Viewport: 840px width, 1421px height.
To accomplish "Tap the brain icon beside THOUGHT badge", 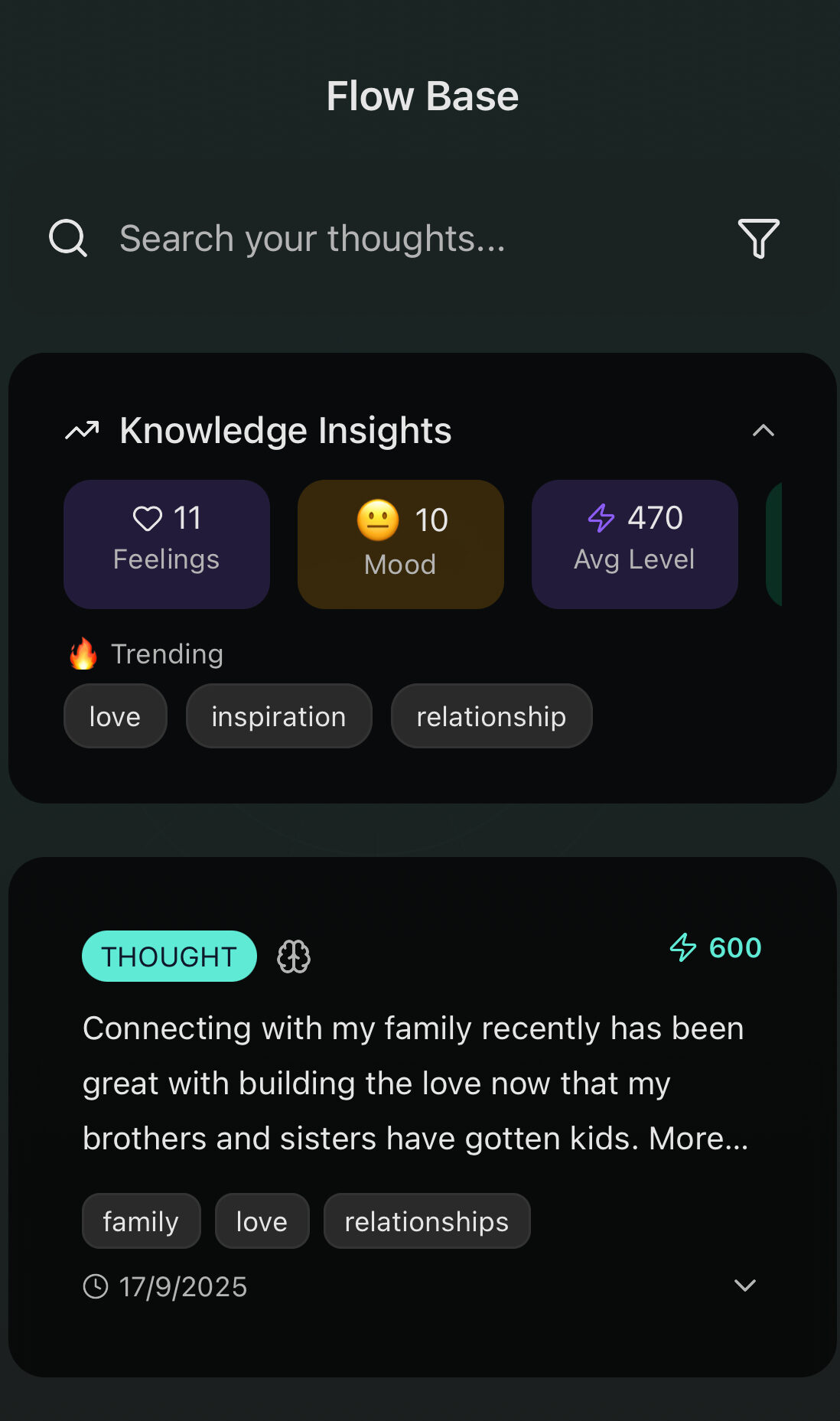I will 294,957.
